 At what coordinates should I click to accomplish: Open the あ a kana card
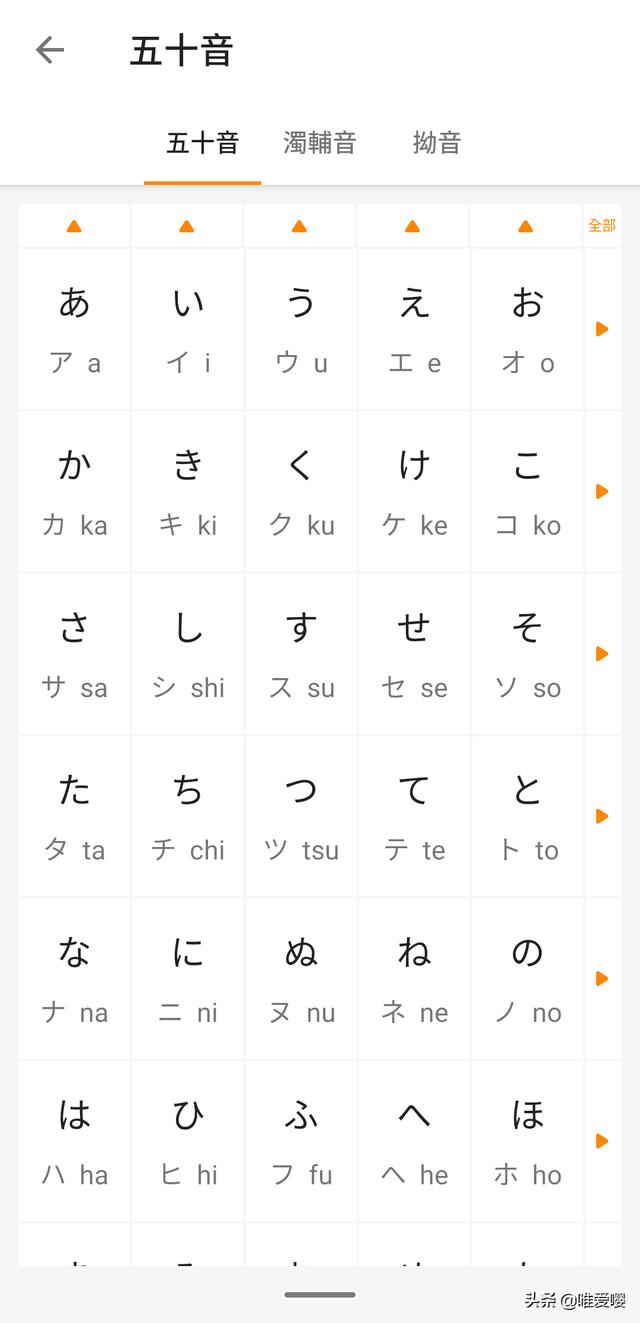click(x=74, y=329)
